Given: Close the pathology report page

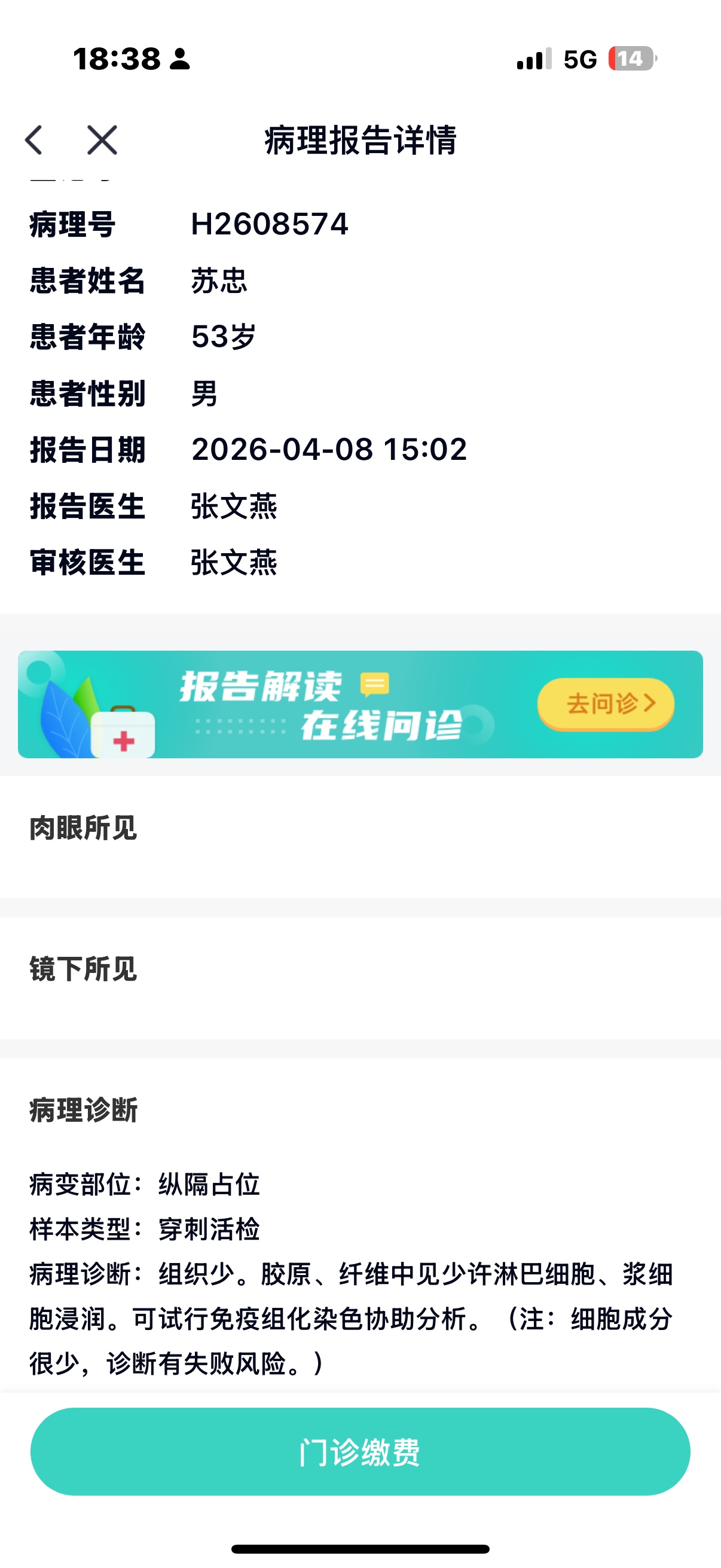Looking at the screenshot, I should pyautogui.click(x=102, y=141).
